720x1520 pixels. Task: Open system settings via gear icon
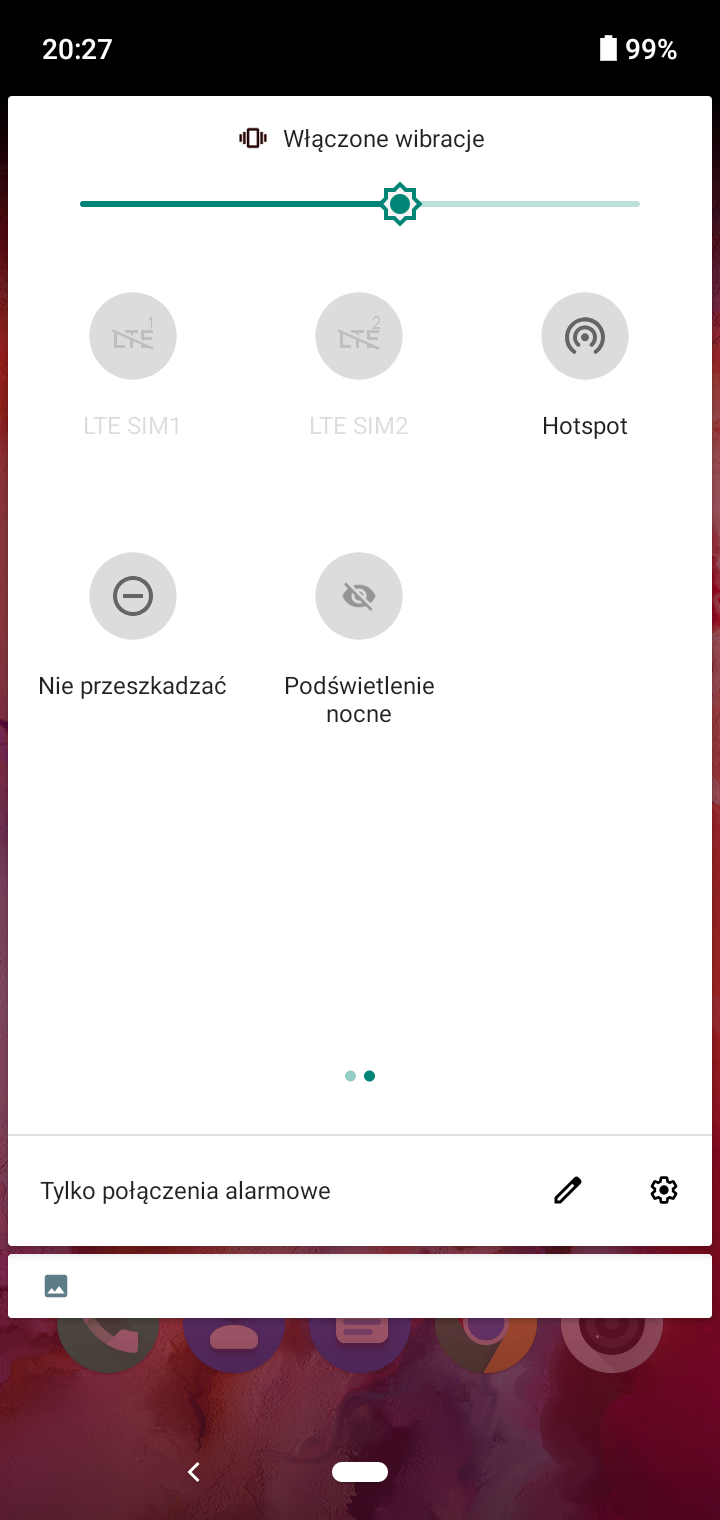[664, 1190]
